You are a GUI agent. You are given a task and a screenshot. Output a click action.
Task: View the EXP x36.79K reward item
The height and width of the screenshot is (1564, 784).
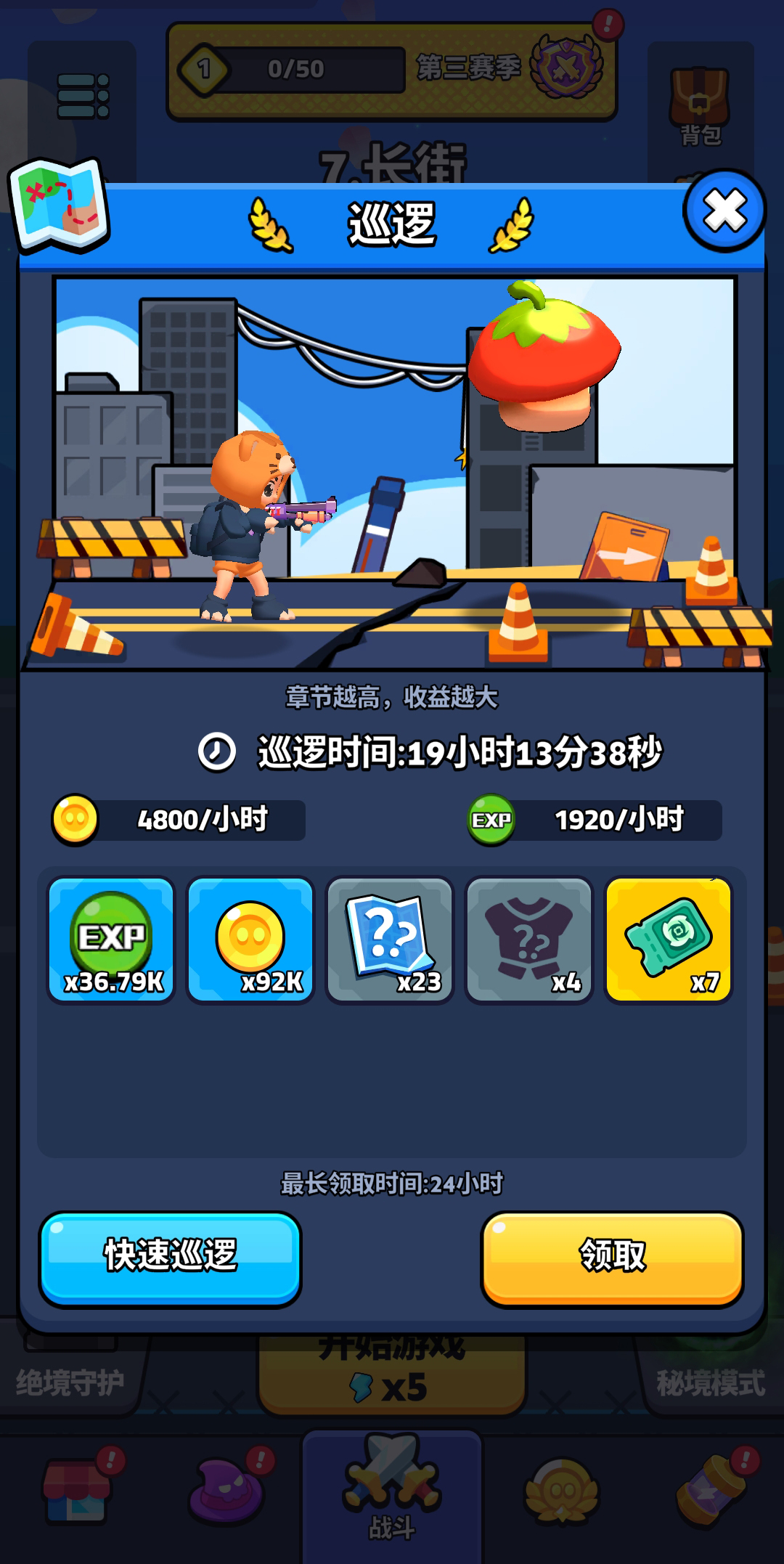[x=112, y=940]
